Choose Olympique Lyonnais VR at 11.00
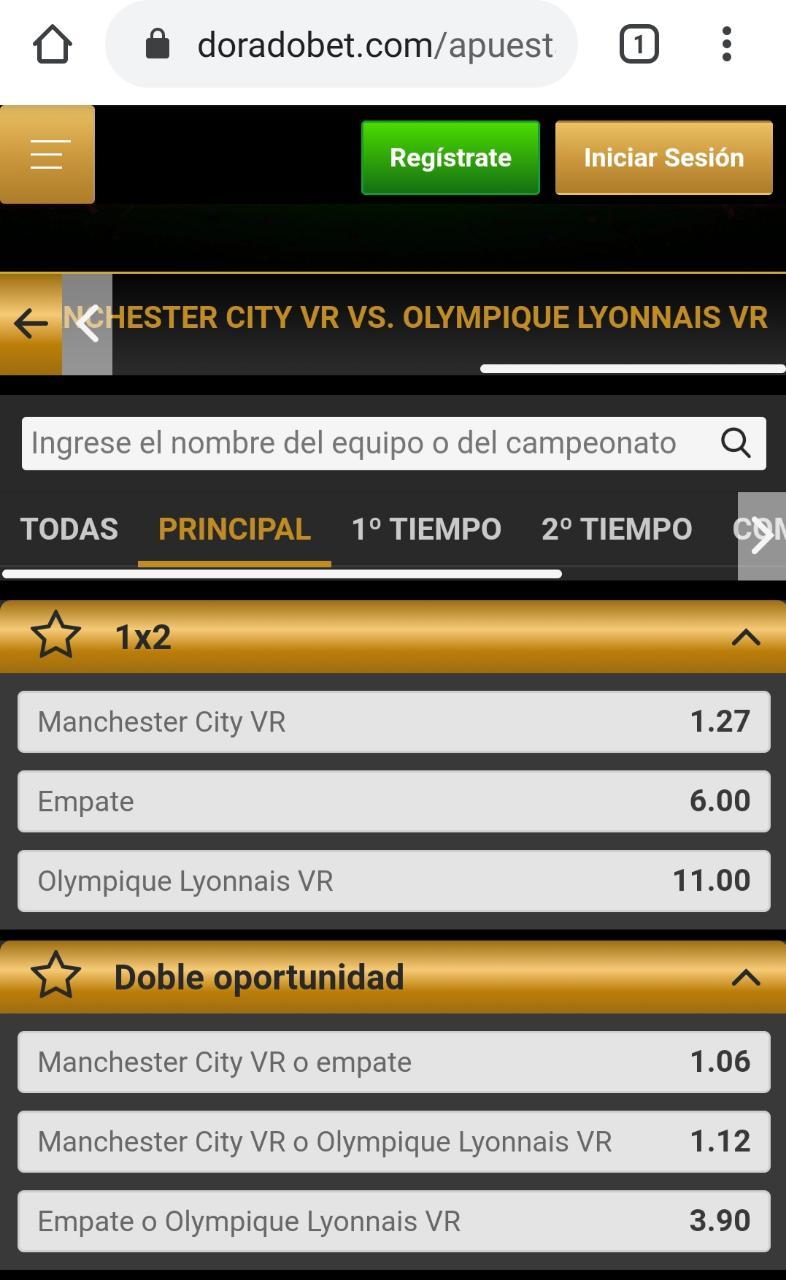This screenshot has width=786, height=1280. click(x=393, y=881)
